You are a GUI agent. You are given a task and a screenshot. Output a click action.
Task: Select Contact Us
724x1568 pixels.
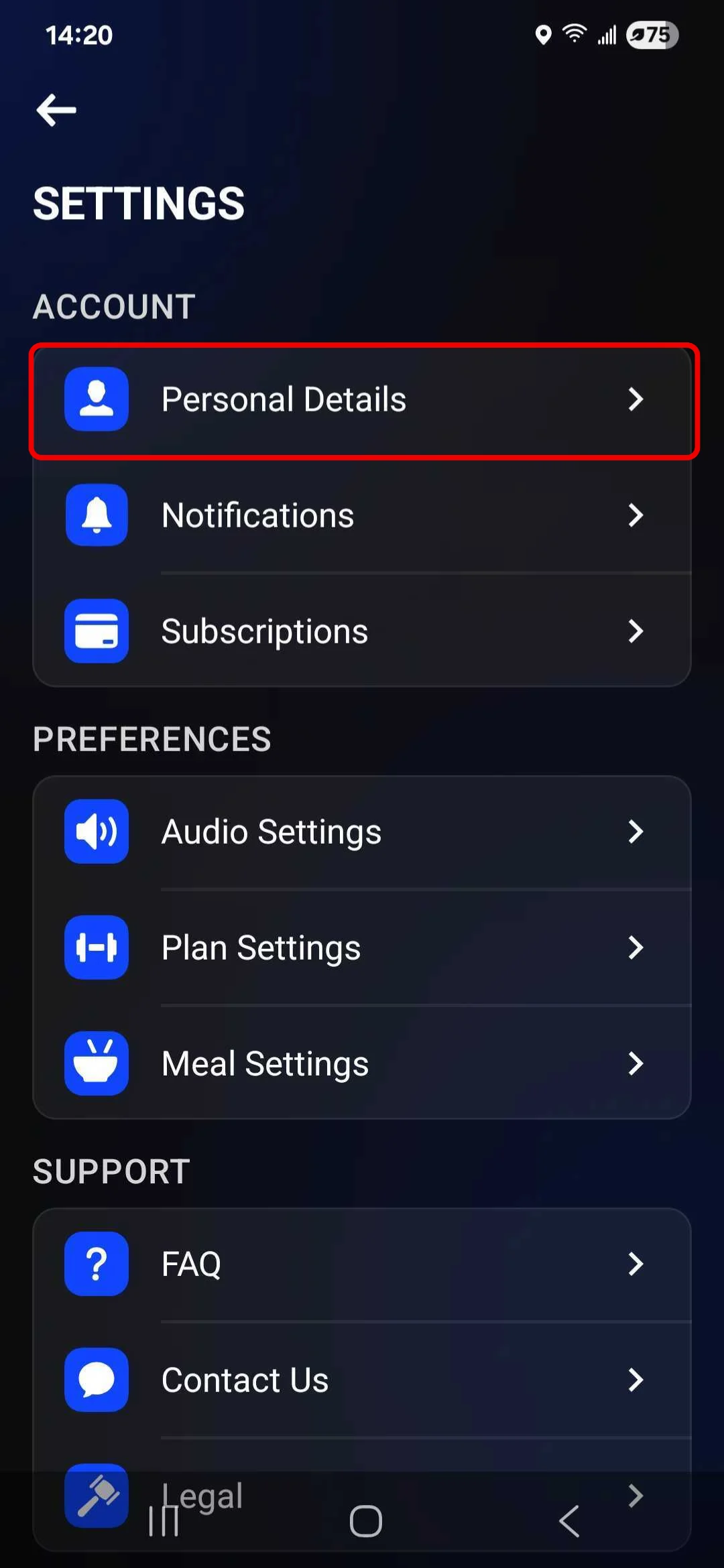tap(362, 1380)
